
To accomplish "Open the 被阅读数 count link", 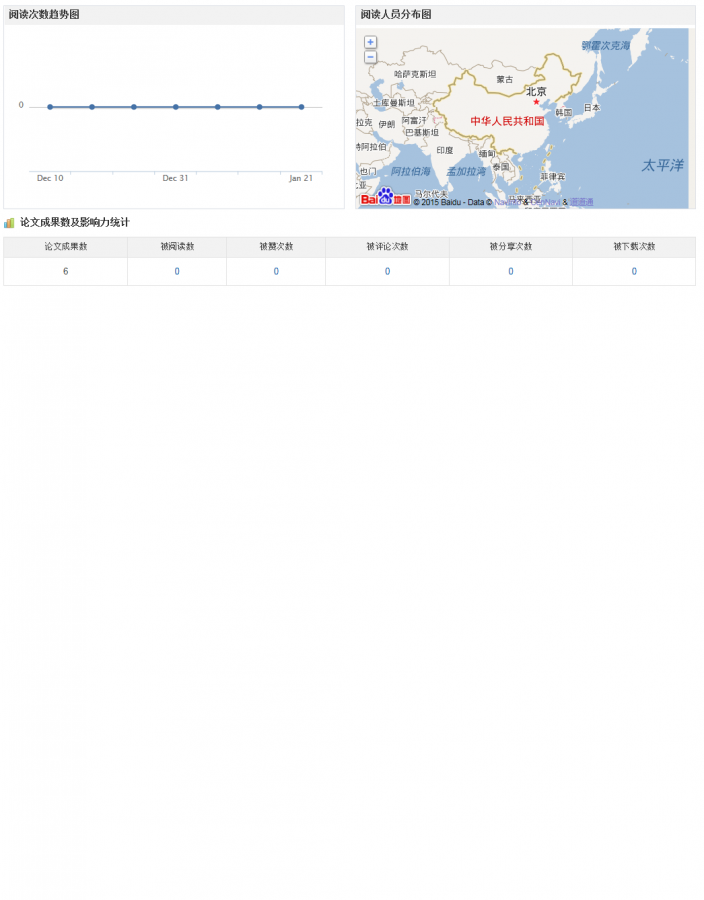I will click(177, 271).
